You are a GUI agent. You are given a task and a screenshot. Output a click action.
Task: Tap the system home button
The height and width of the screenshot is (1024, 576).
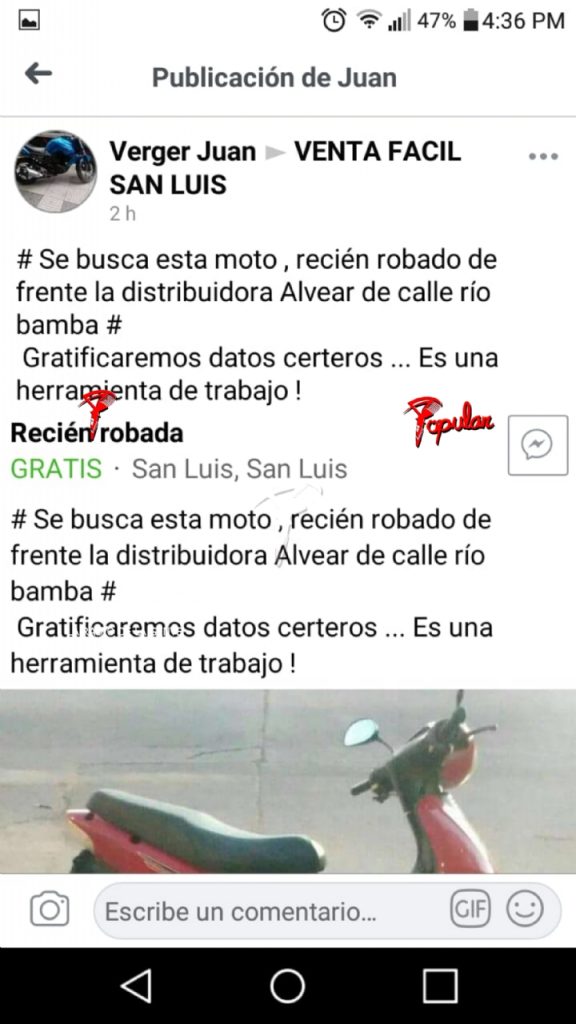click(x=287, y=985)
